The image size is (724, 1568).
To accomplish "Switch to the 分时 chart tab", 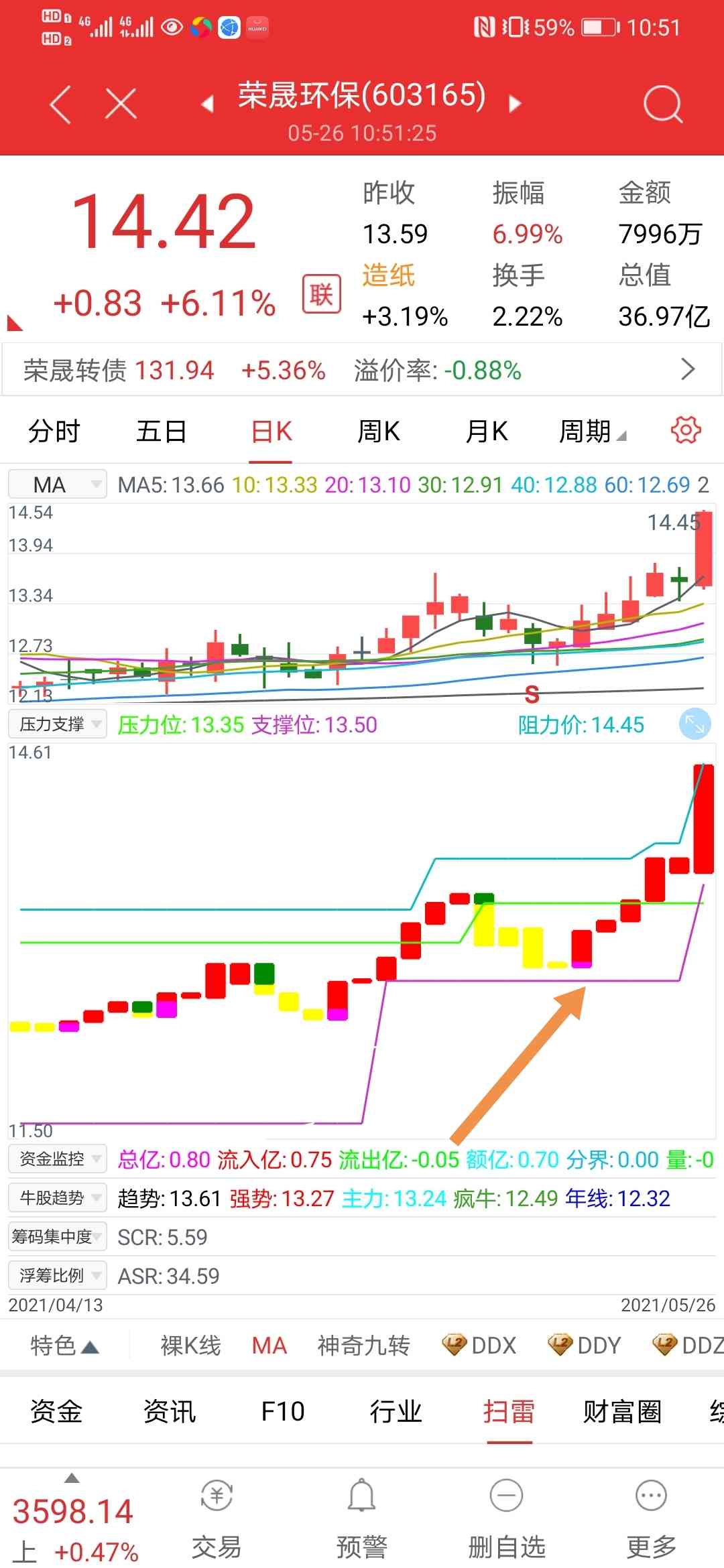I will pyautogui.click(x=54, y=431).
